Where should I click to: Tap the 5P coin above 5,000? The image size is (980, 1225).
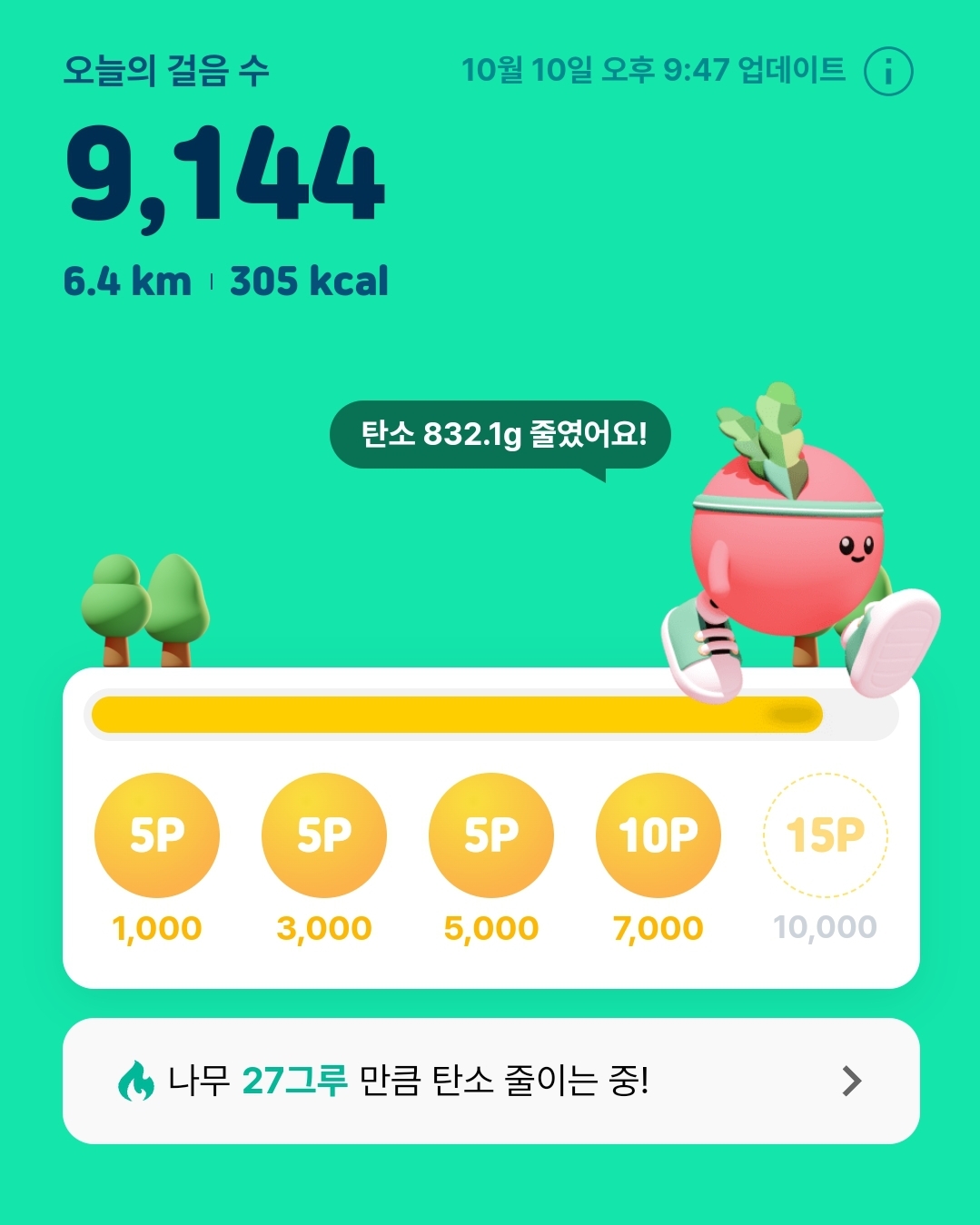click(491, 835)
